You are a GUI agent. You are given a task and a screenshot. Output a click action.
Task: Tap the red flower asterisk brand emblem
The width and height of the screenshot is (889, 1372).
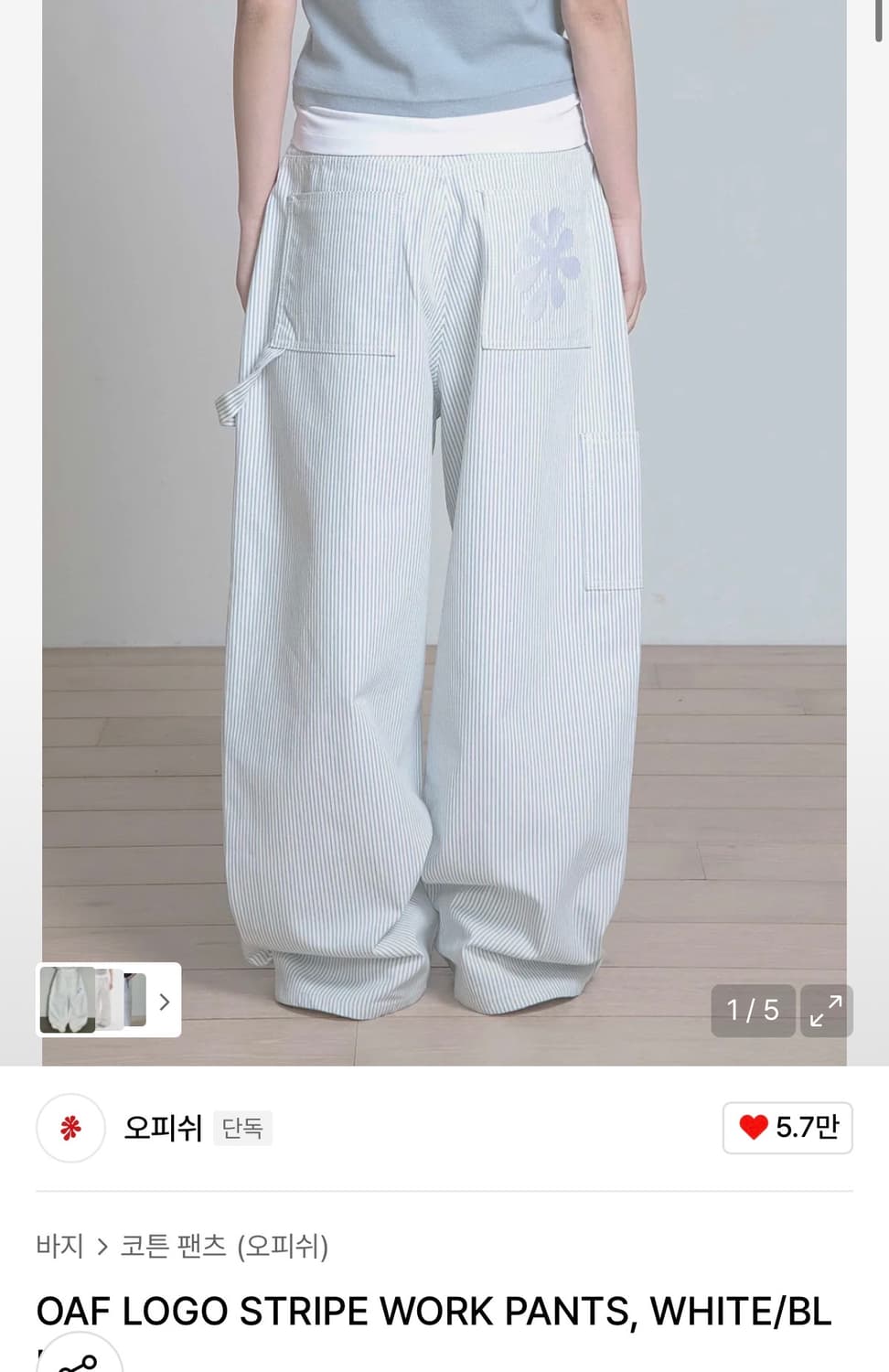70,1129
